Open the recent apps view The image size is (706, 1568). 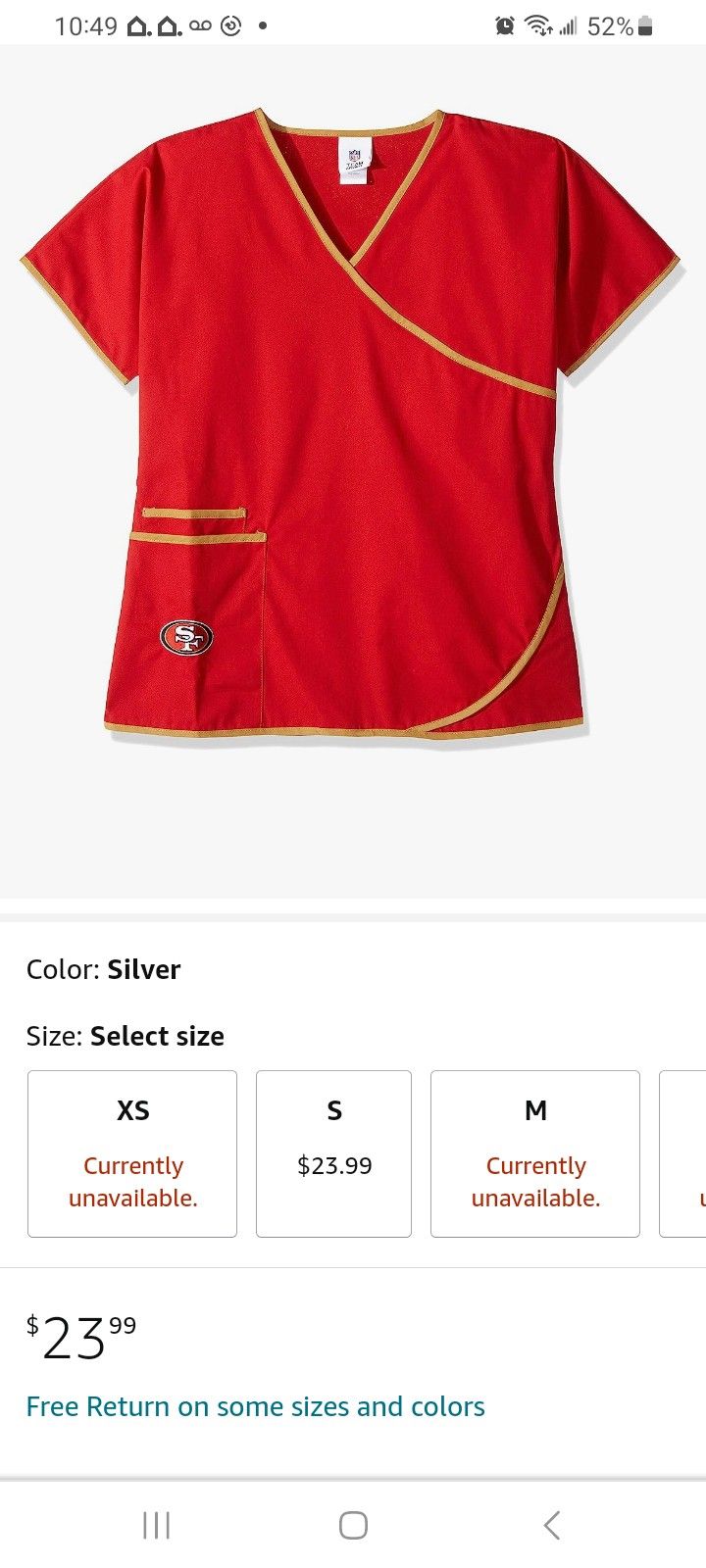point(157,1525)
